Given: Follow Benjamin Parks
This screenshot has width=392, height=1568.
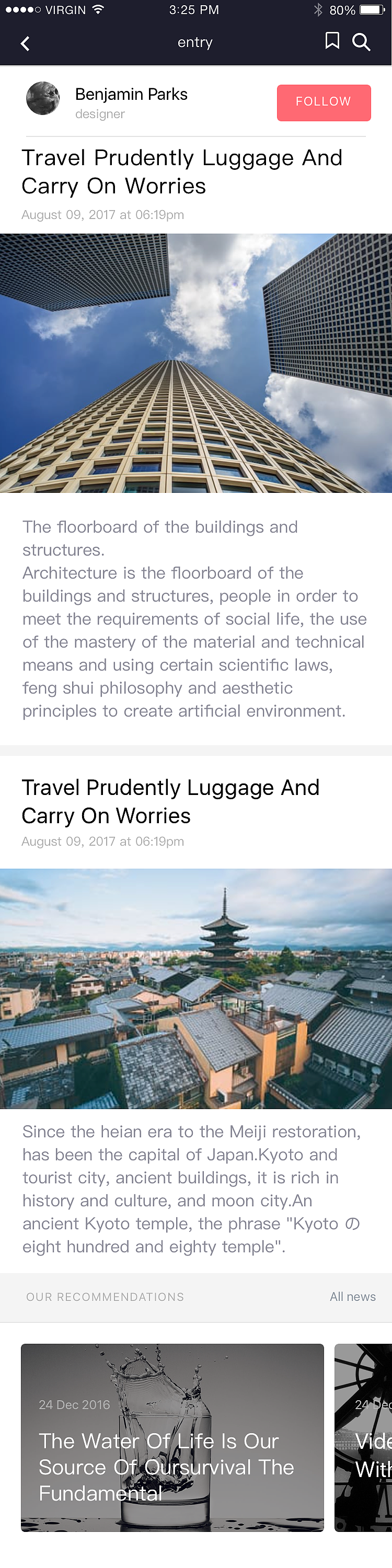Looking at the screenshot, I should tap(323, 102).
